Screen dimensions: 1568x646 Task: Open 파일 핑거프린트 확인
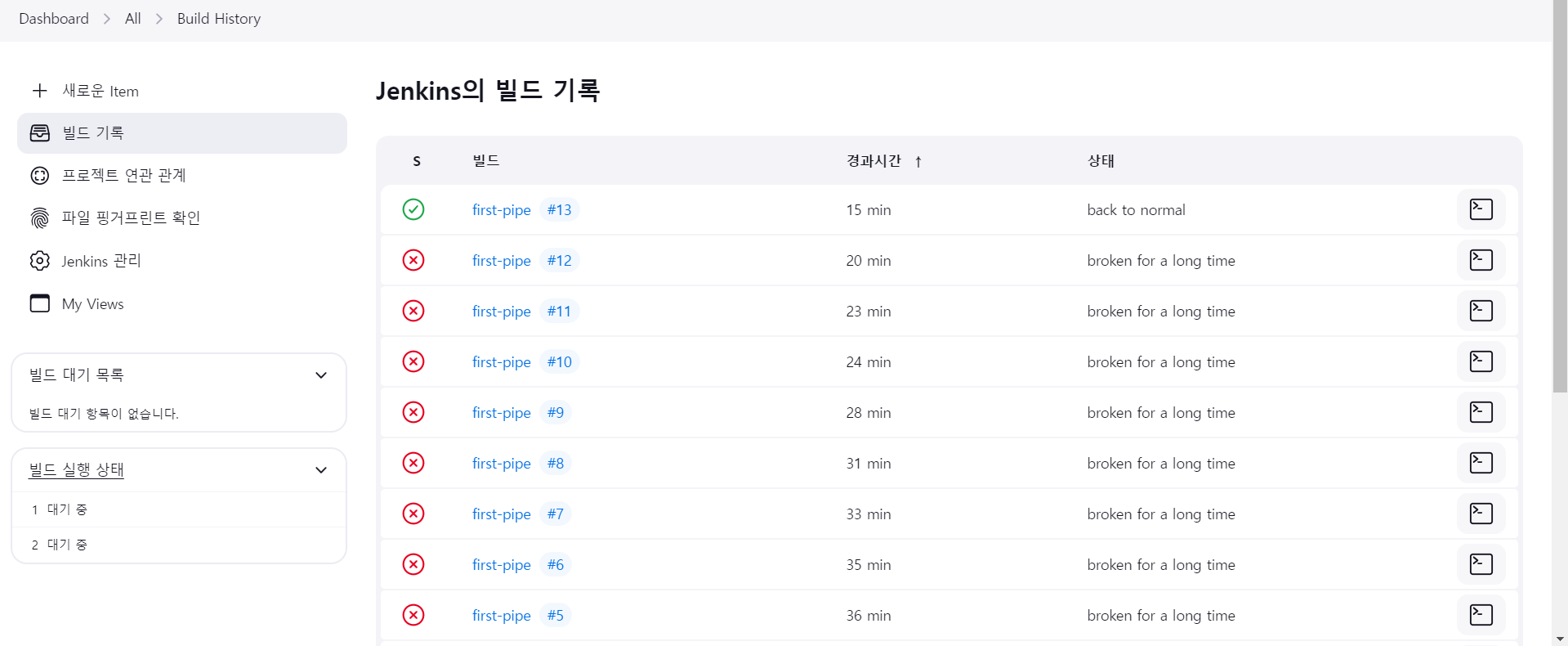[131, 218]
